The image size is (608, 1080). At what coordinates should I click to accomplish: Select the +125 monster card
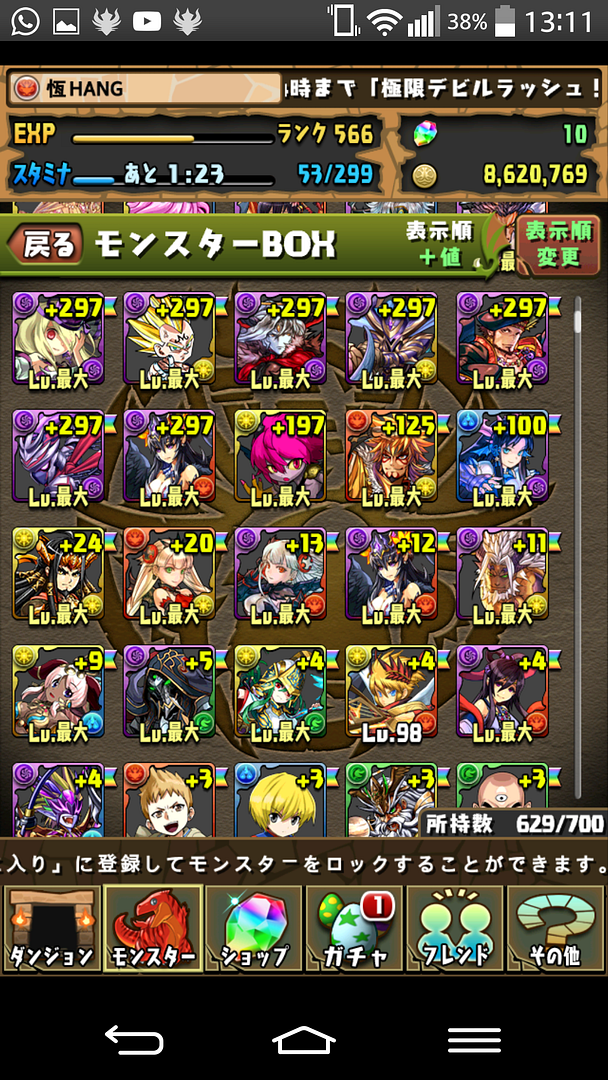[392, 455]
